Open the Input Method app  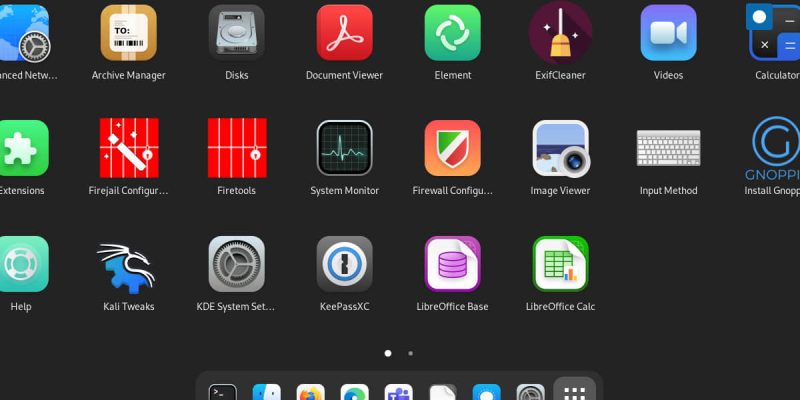click(668, 148)
